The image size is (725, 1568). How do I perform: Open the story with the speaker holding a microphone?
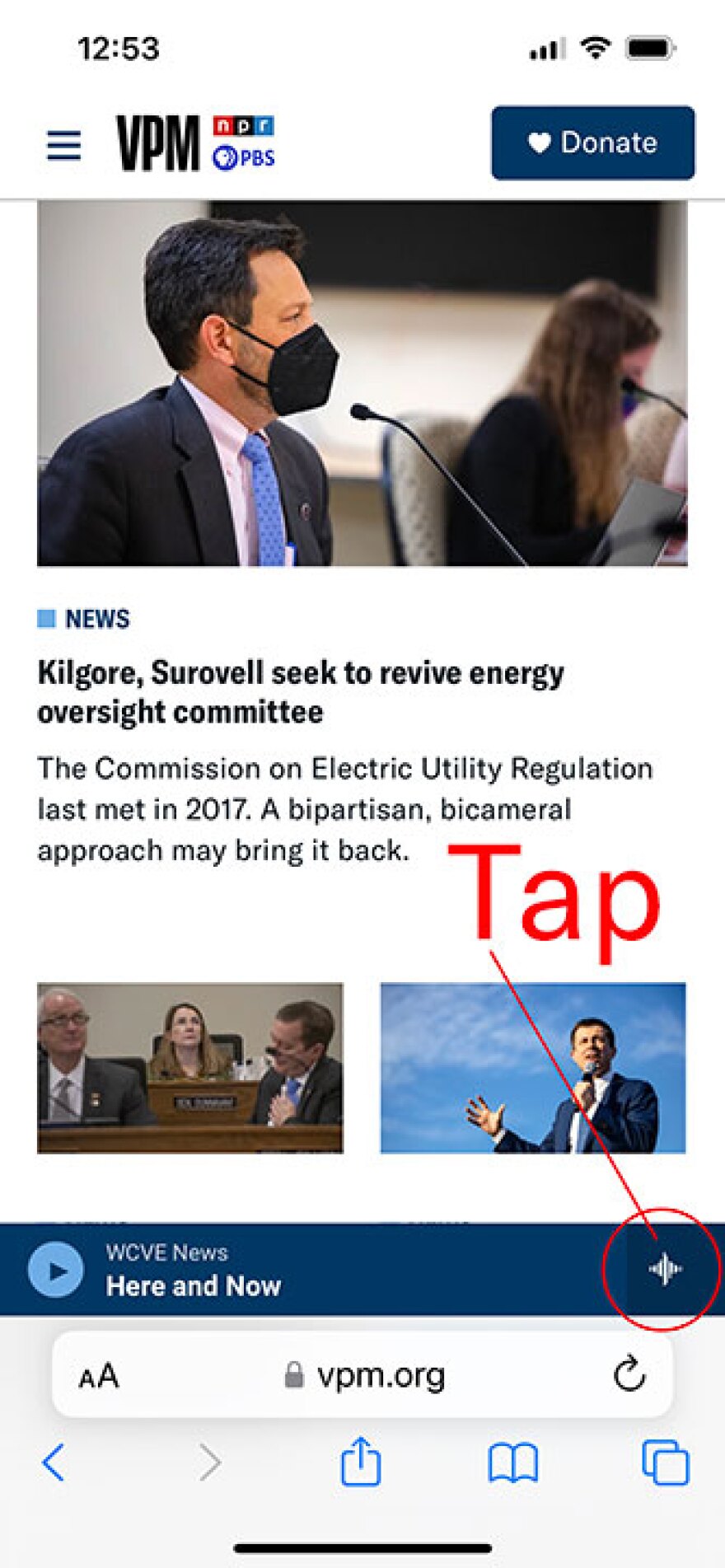pos(533,1068)
